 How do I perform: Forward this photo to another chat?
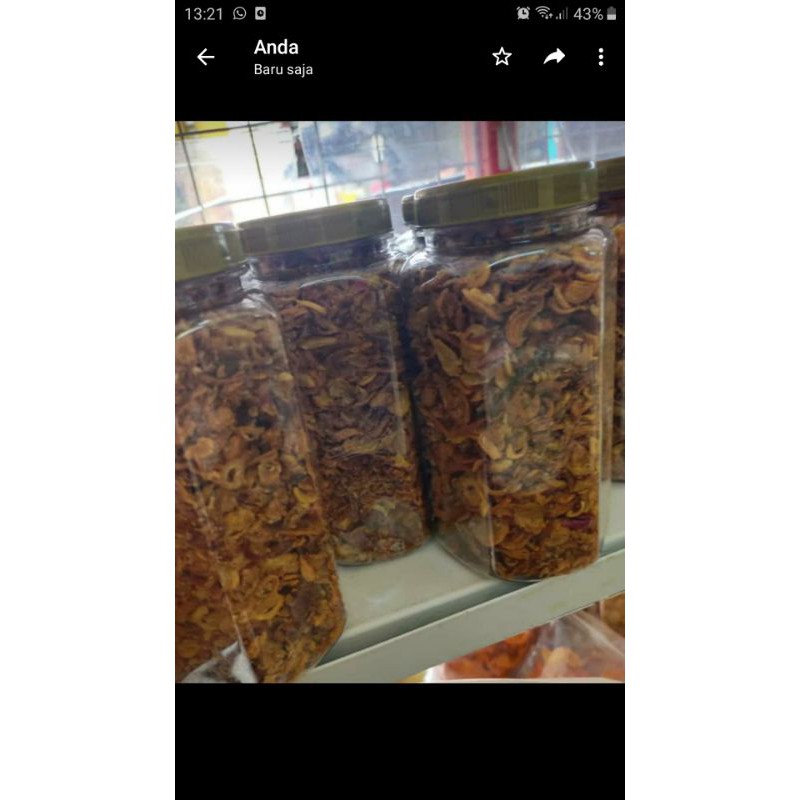[x=554, y=57]
